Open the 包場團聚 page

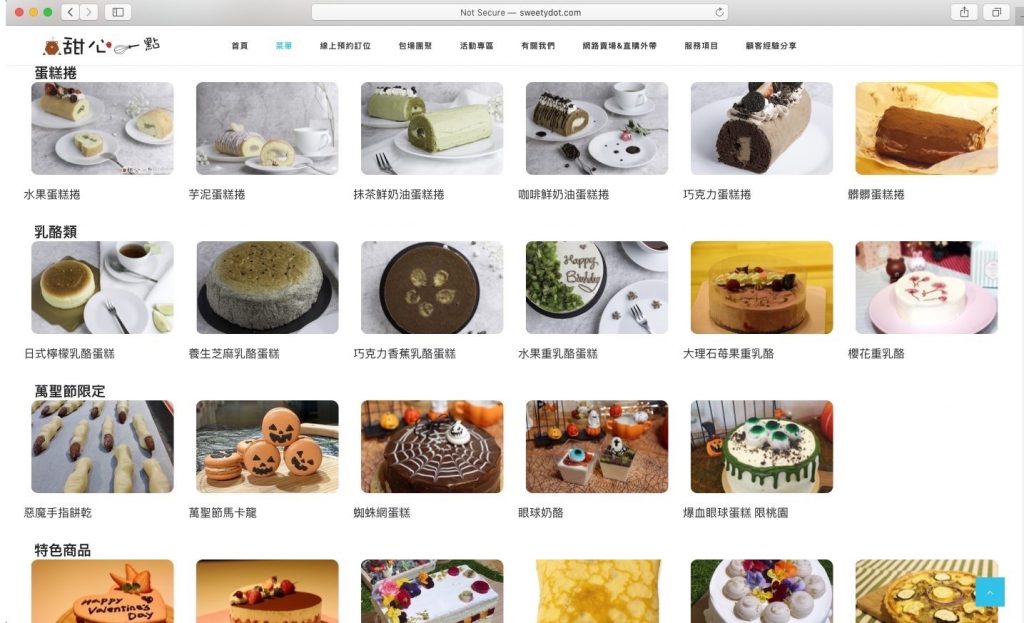(415, 46)
